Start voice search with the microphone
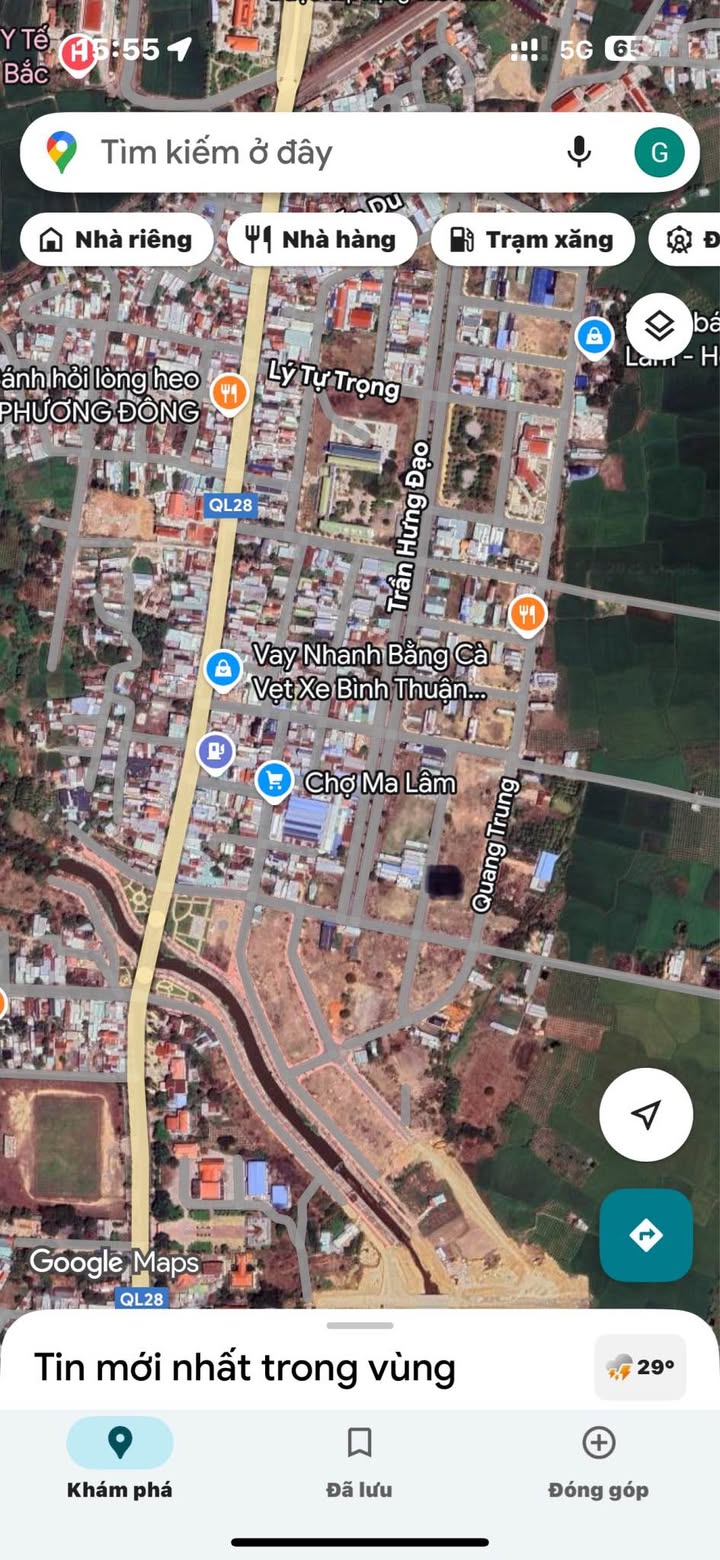 click(x=578, y=153)
